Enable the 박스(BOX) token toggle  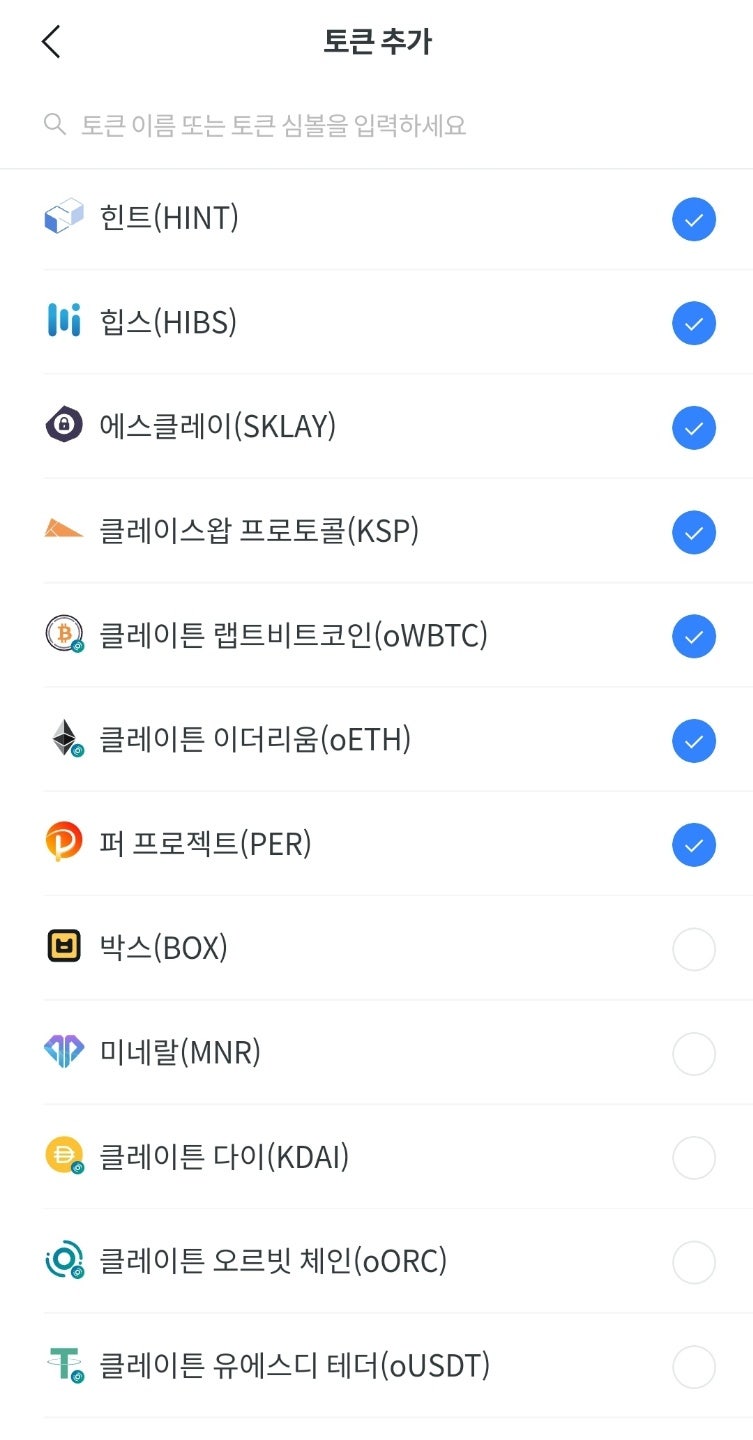(694, 948)
